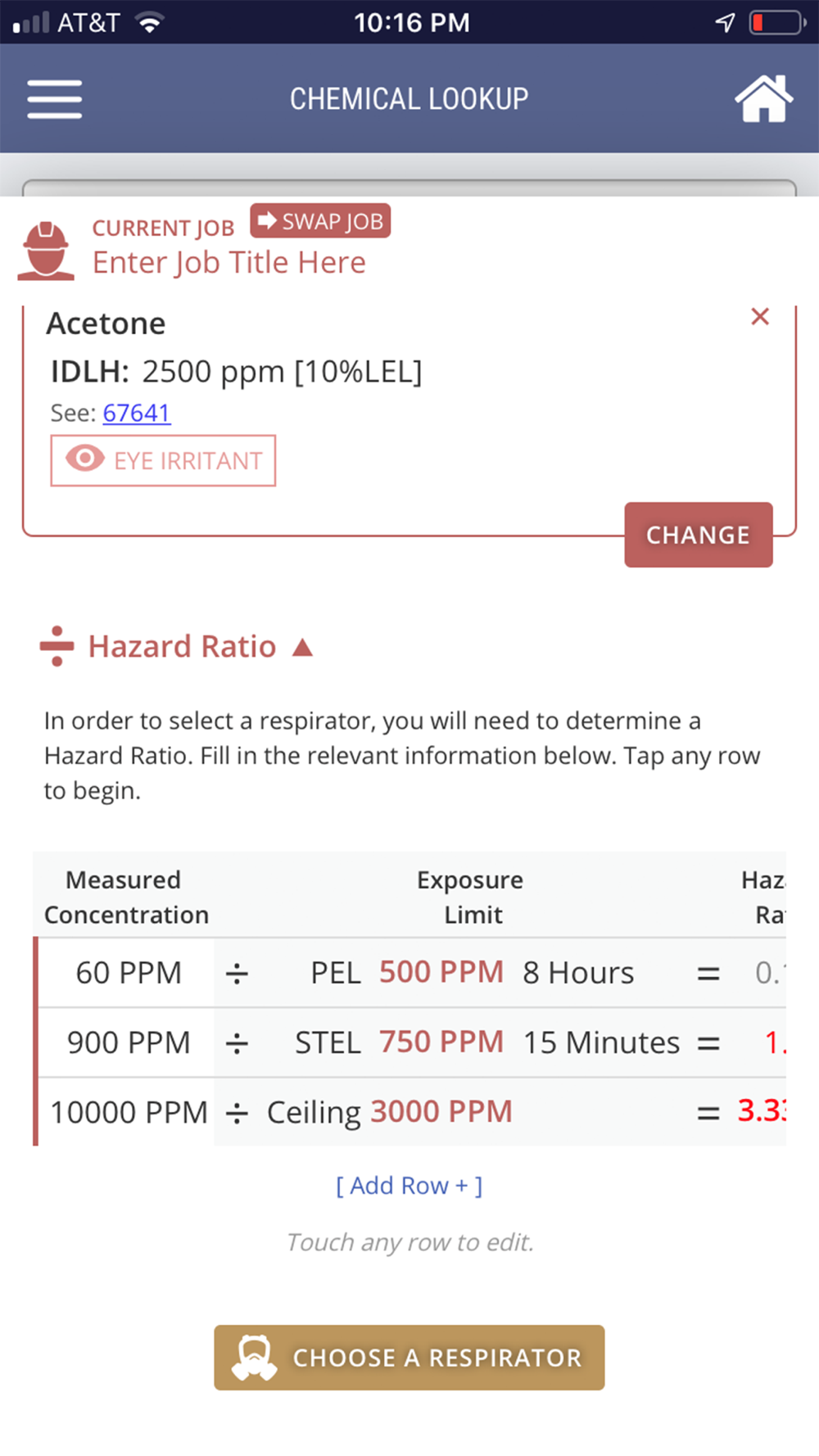Add a new hazard ratio row
819x1456 pixels.
(x=409, y=1185)
